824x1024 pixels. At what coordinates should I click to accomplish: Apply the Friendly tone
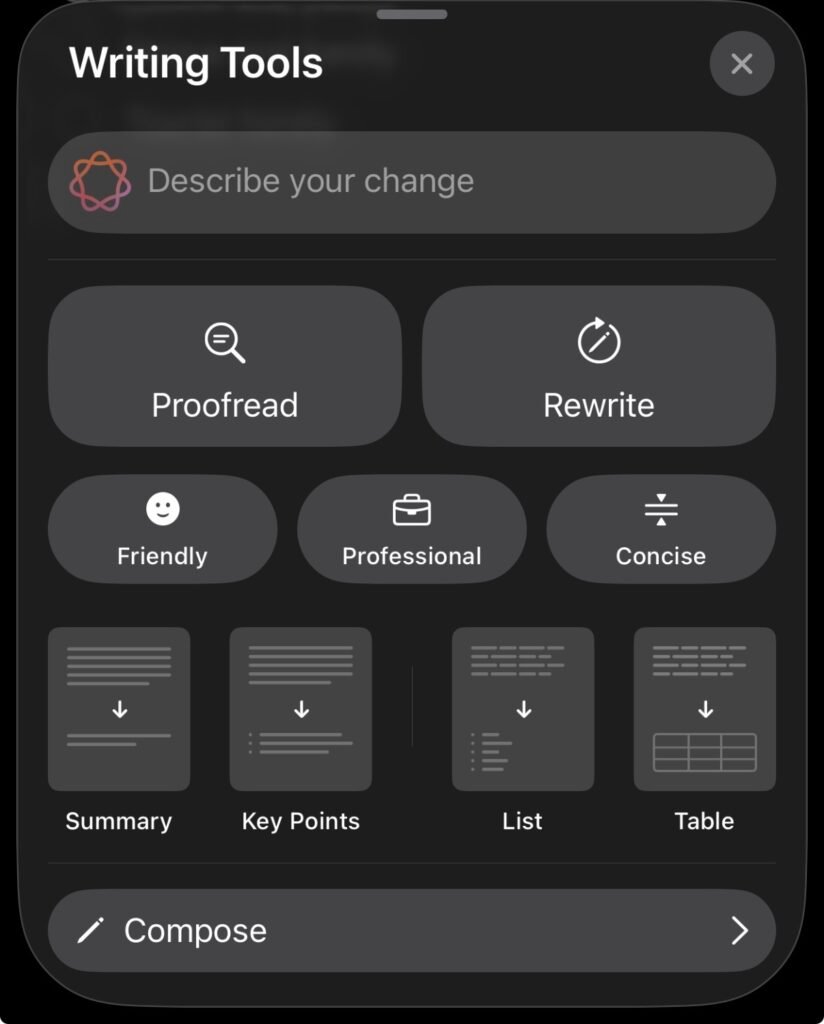162,529
